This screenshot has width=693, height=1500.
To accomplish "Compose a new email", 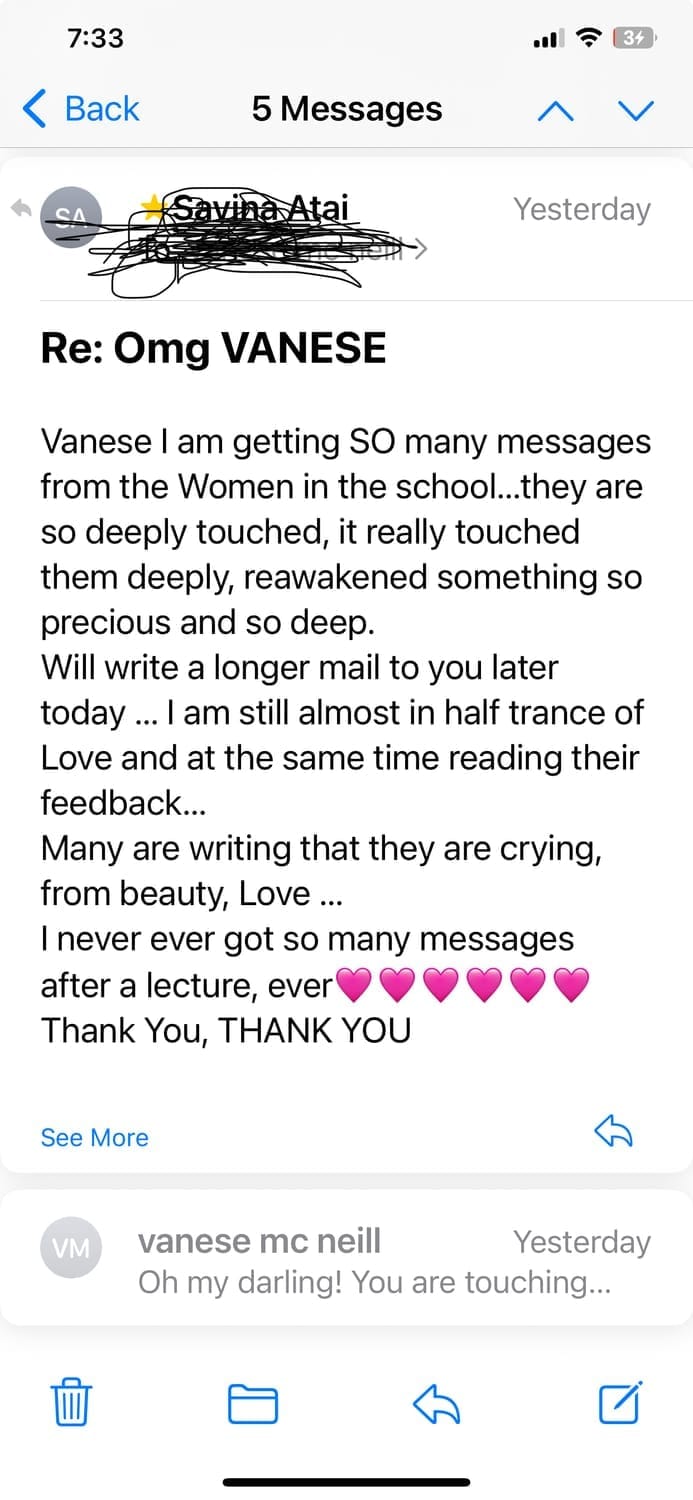I will click(620, 1402).
